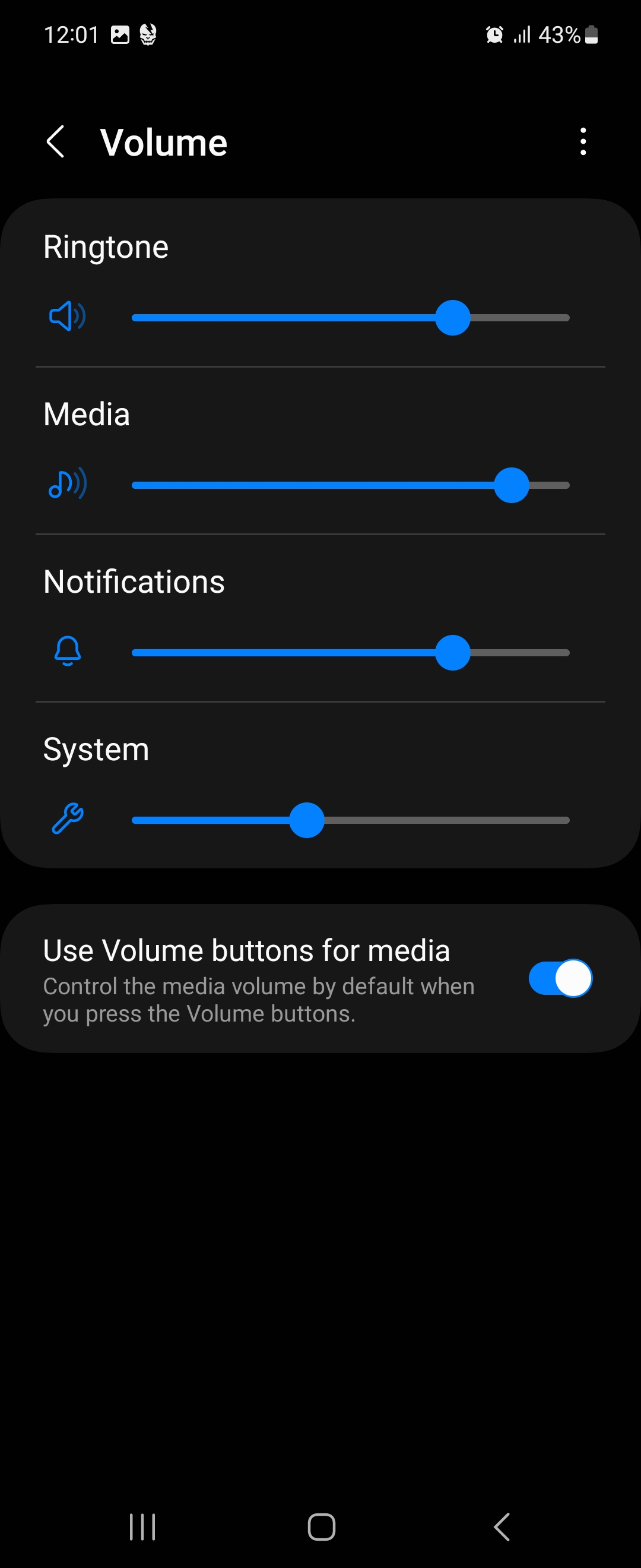The height and width of the screenshot is (1568, 641).
Task: Mute notifications via the bell icon
Action: [68, 652]
